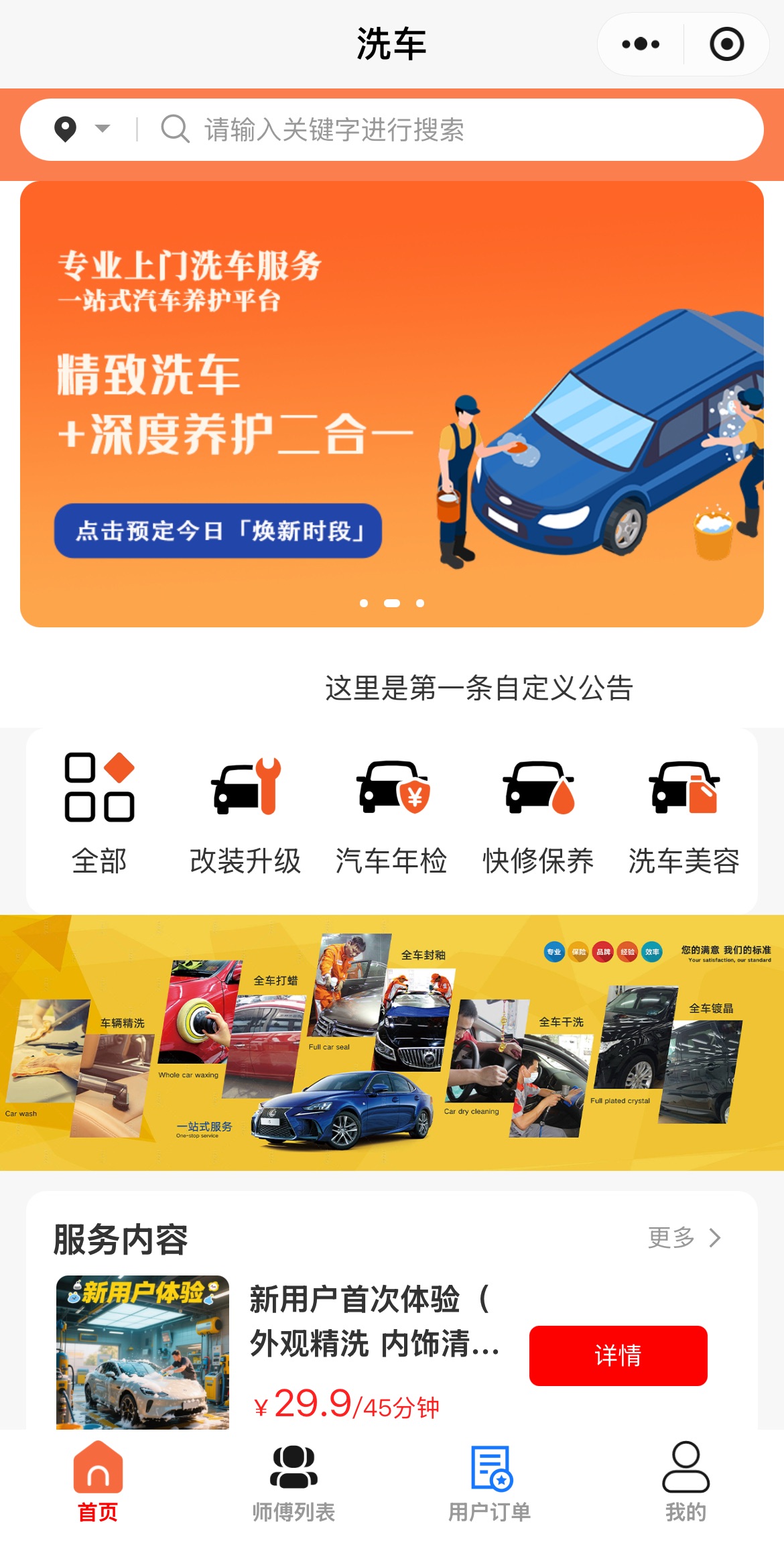Open the mini program overflow menu

(640, 44)
